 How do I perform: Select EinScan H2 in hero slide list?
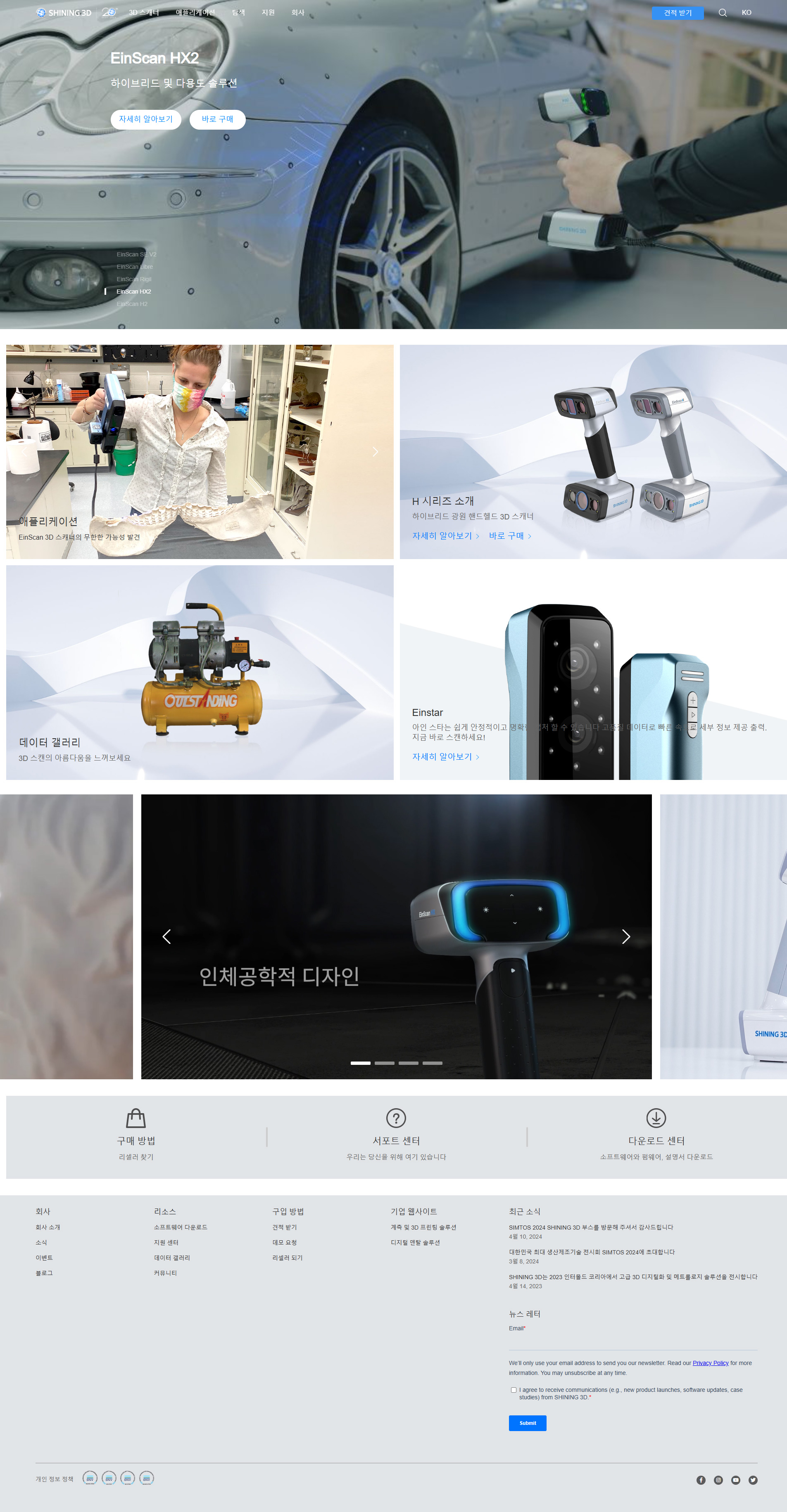(132, 304)
